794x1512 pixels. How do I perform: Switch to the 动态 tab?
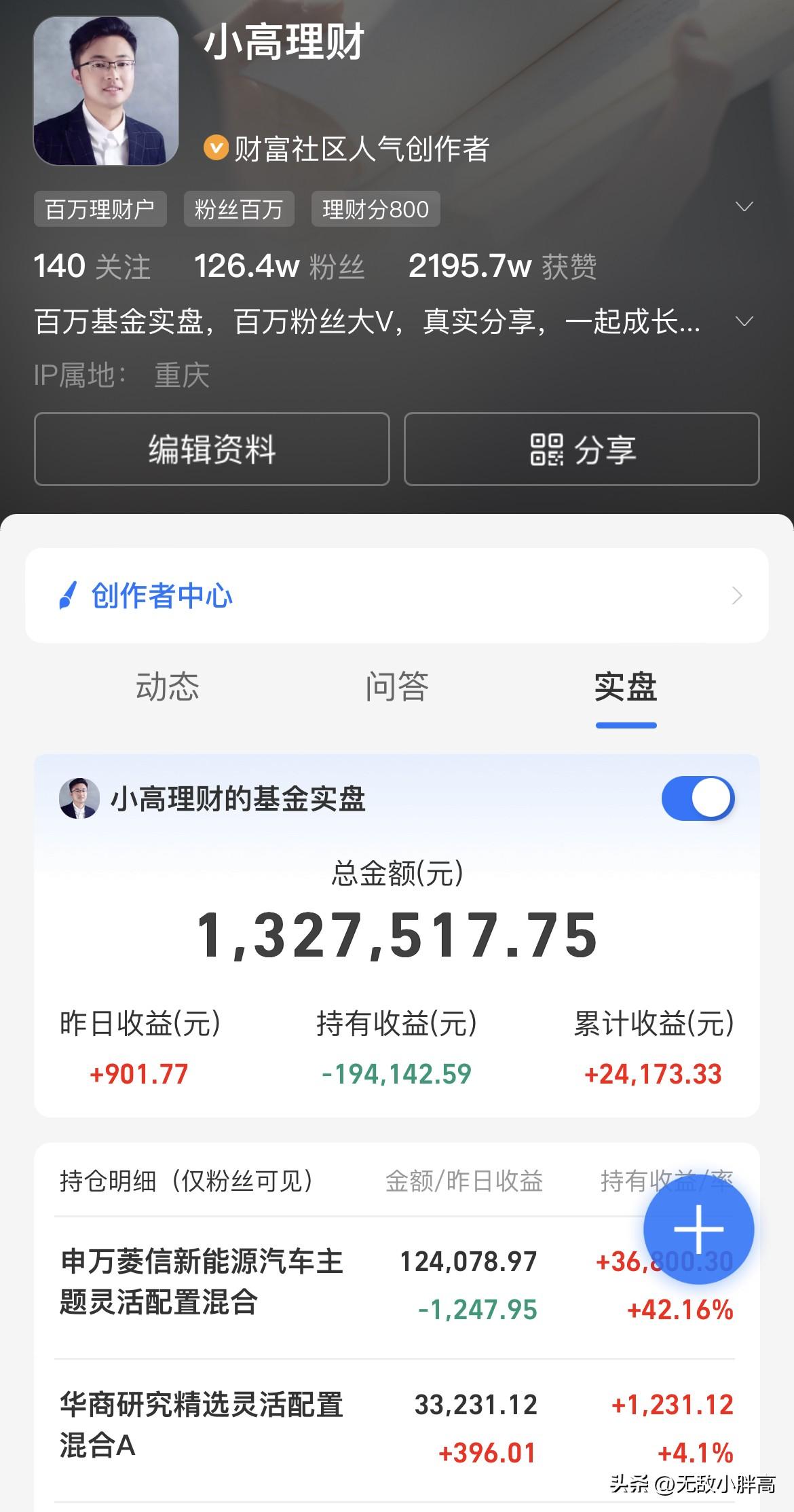coord(168,686)
